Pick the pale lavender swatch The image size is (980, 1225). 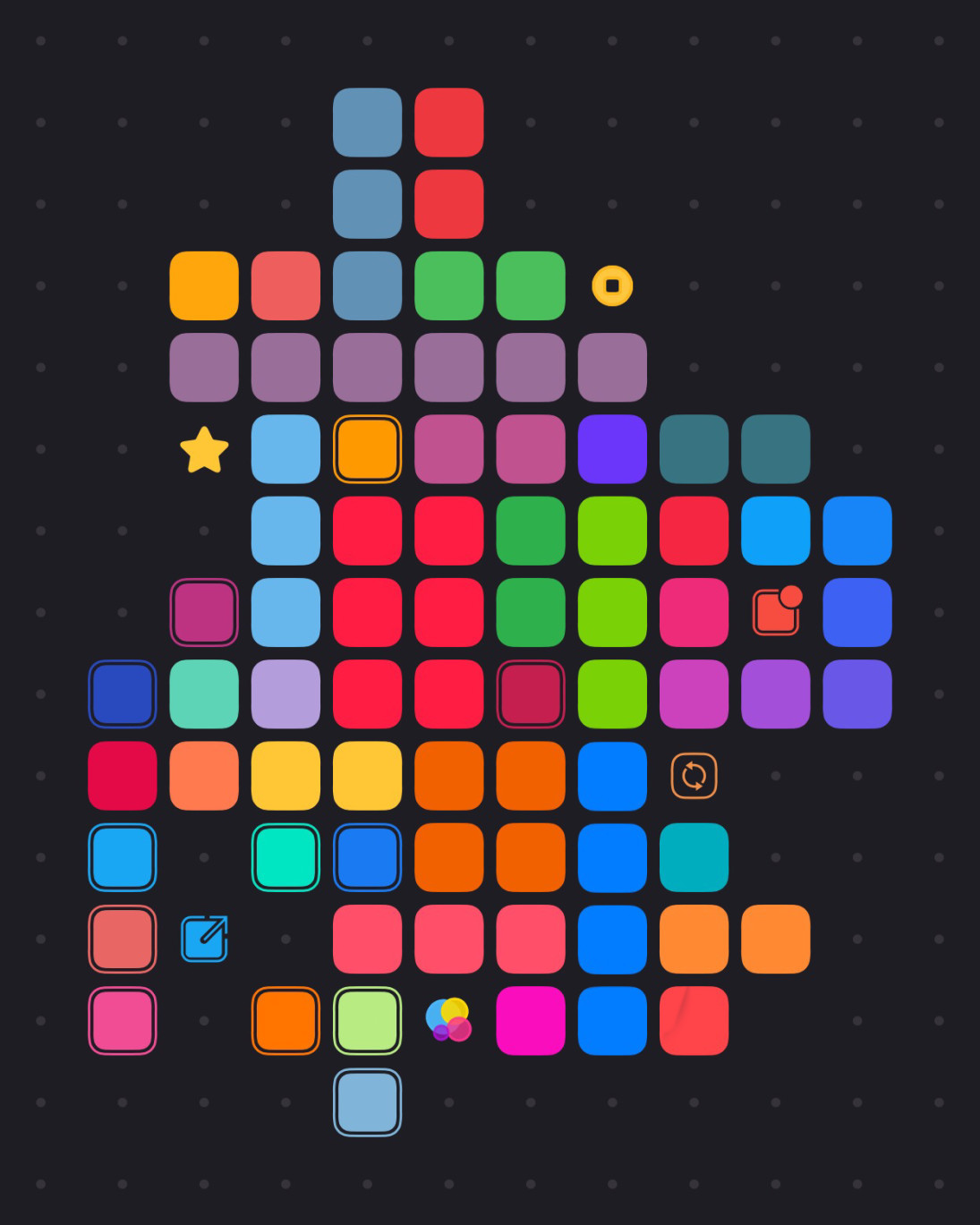click(x=285, y=694)
